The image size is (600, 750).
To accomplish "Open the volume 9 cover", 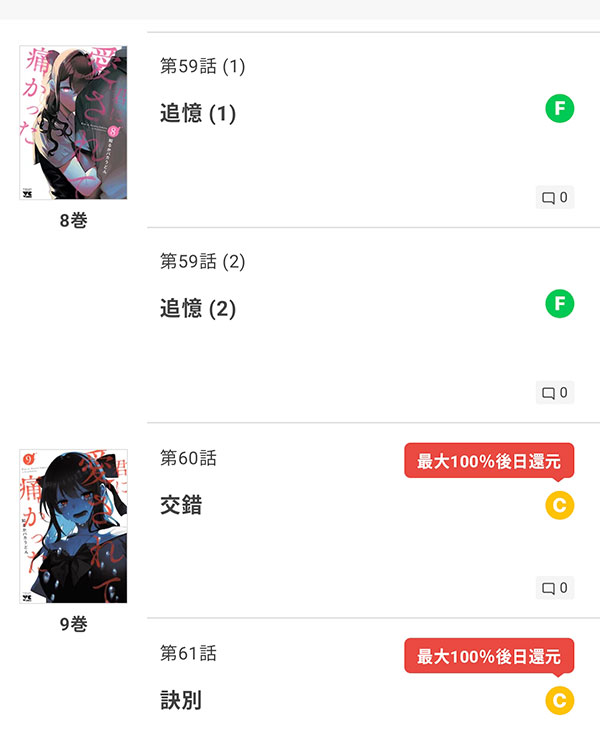I will 73,526.
